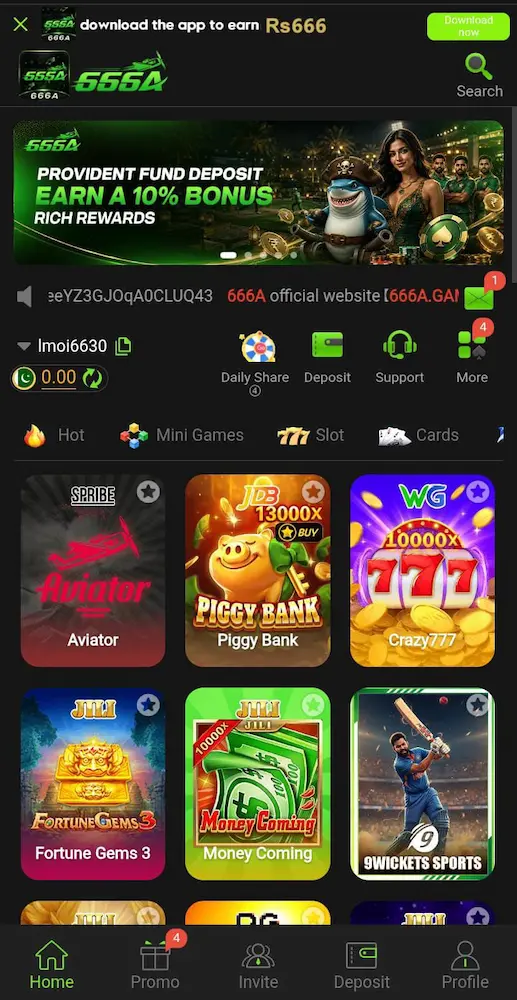Open Deposit from the quick actions row
This screenshot has width=517, height=1000.
(x=328, y=358)
